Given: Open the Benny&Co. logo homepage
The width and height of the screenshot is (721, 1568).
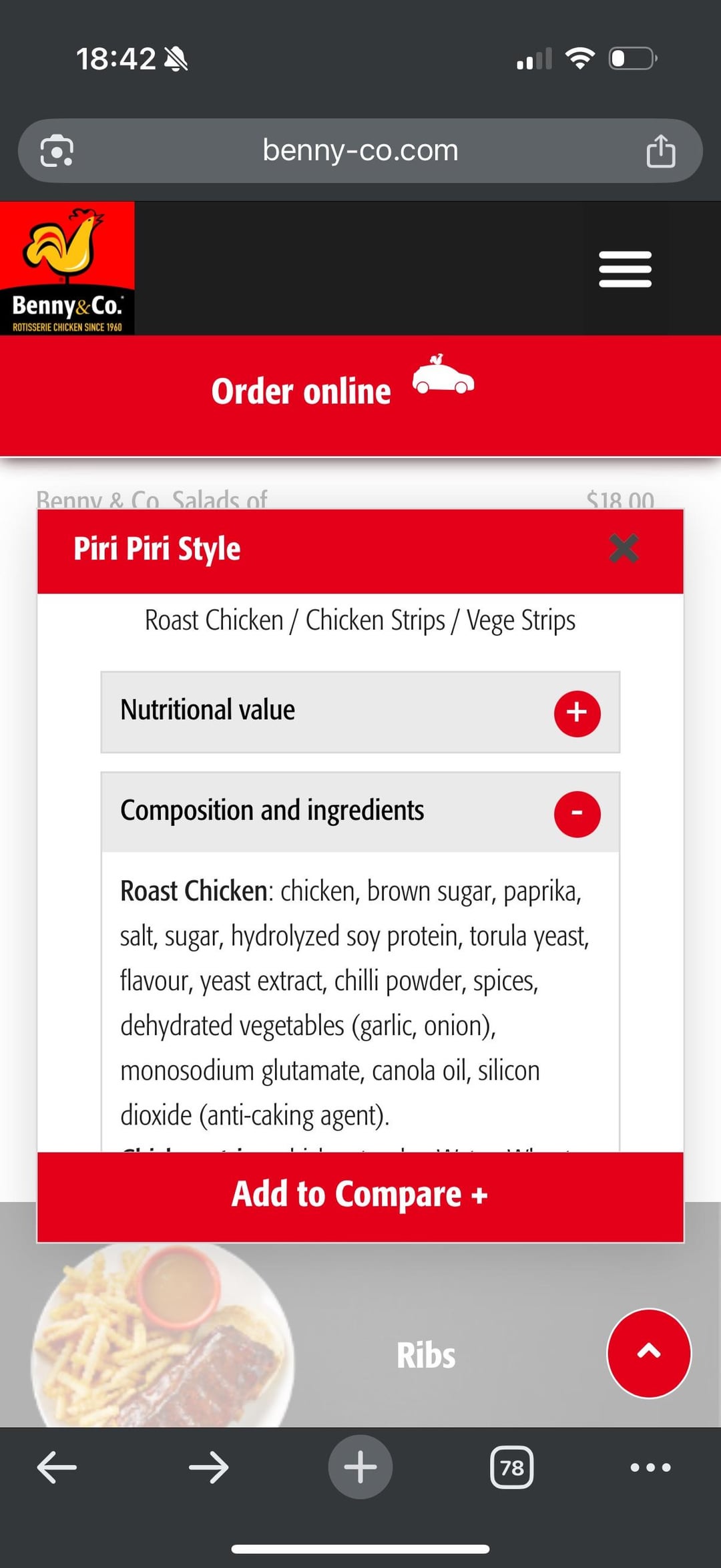Looking at the screenshot, I should click(67, 268).
